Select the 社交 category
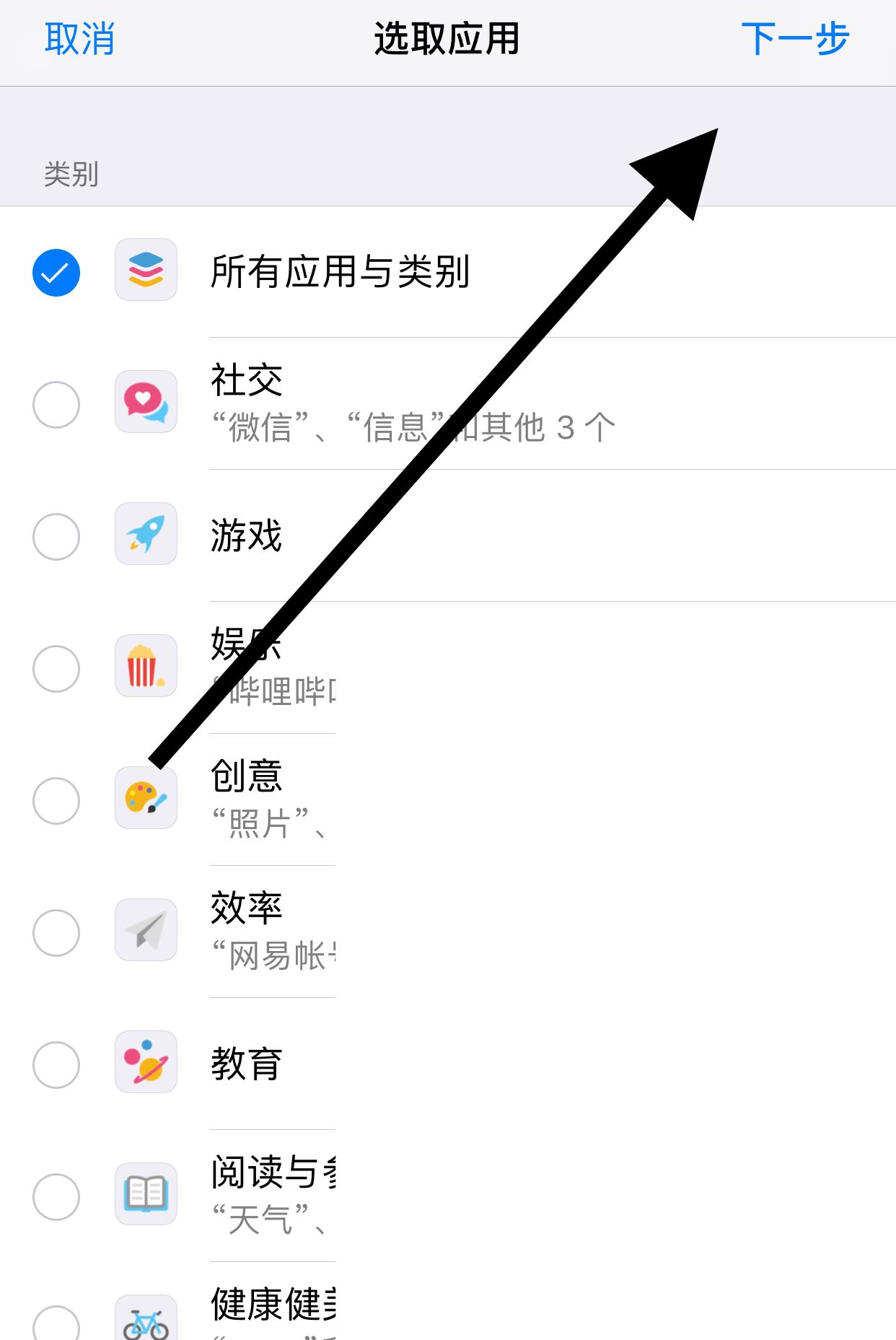896x1340 pixels. 56,405
